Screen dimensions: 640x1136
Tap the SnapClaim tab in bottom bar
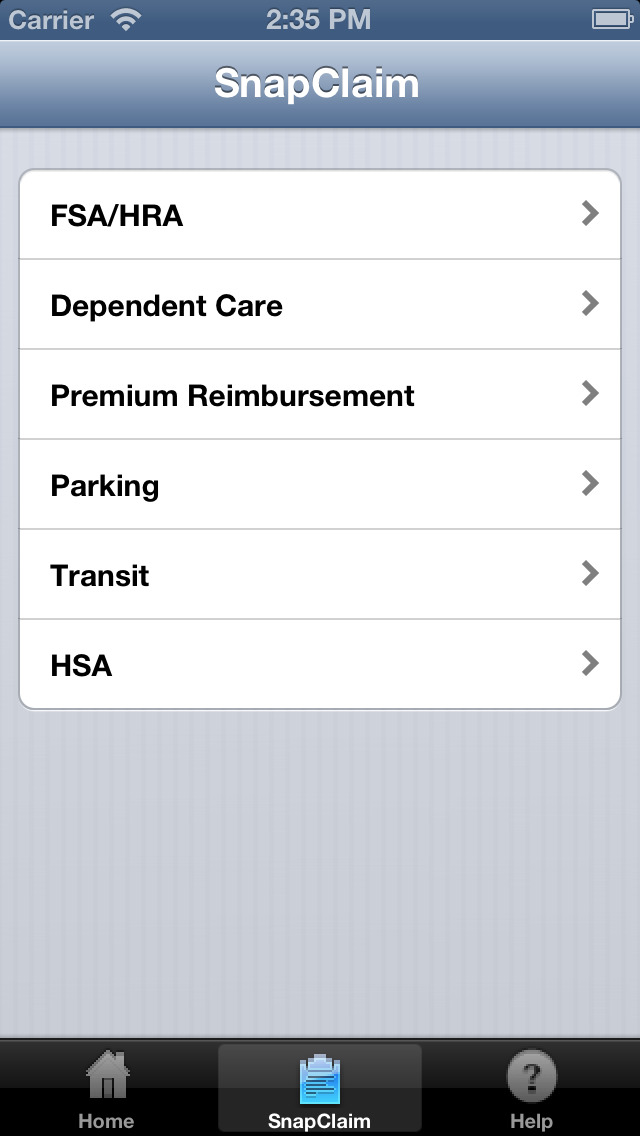(x=320, y=1089)
